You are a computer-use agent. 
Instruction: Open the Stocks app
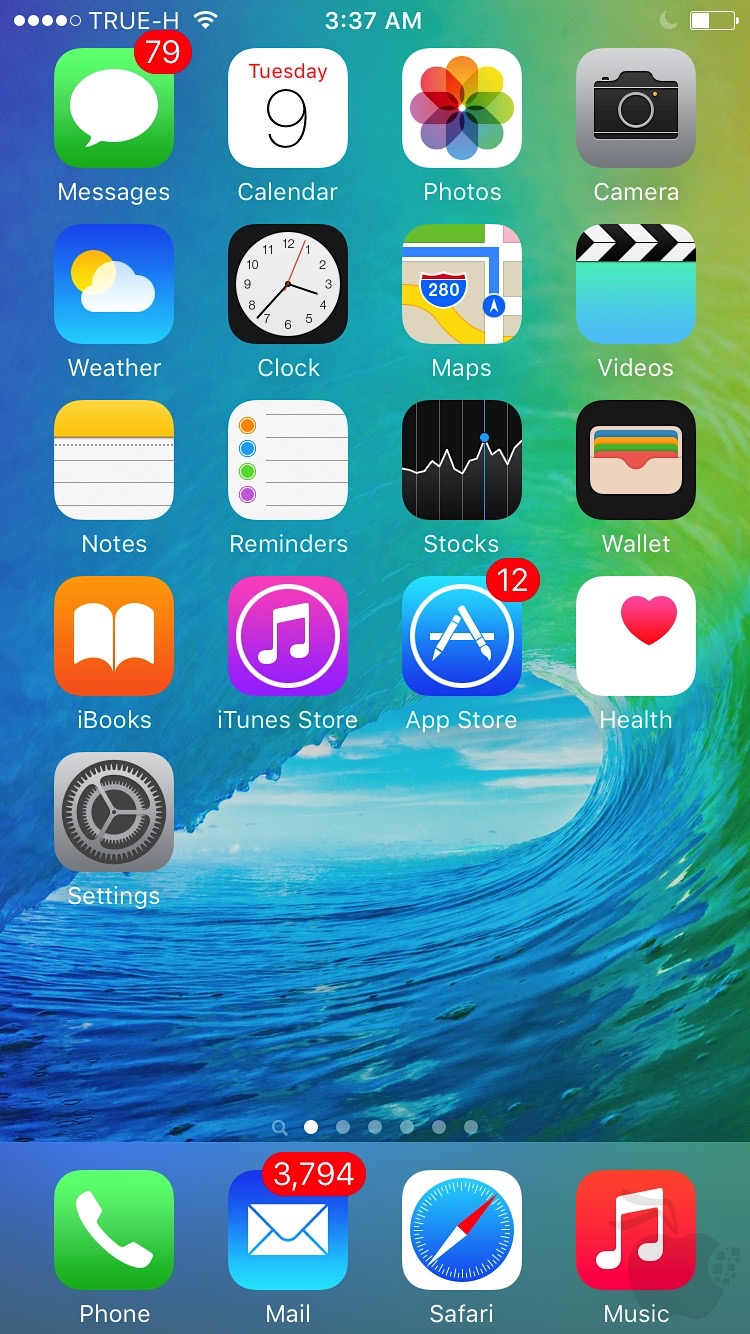pyautogui.click(x=461, y=460)
